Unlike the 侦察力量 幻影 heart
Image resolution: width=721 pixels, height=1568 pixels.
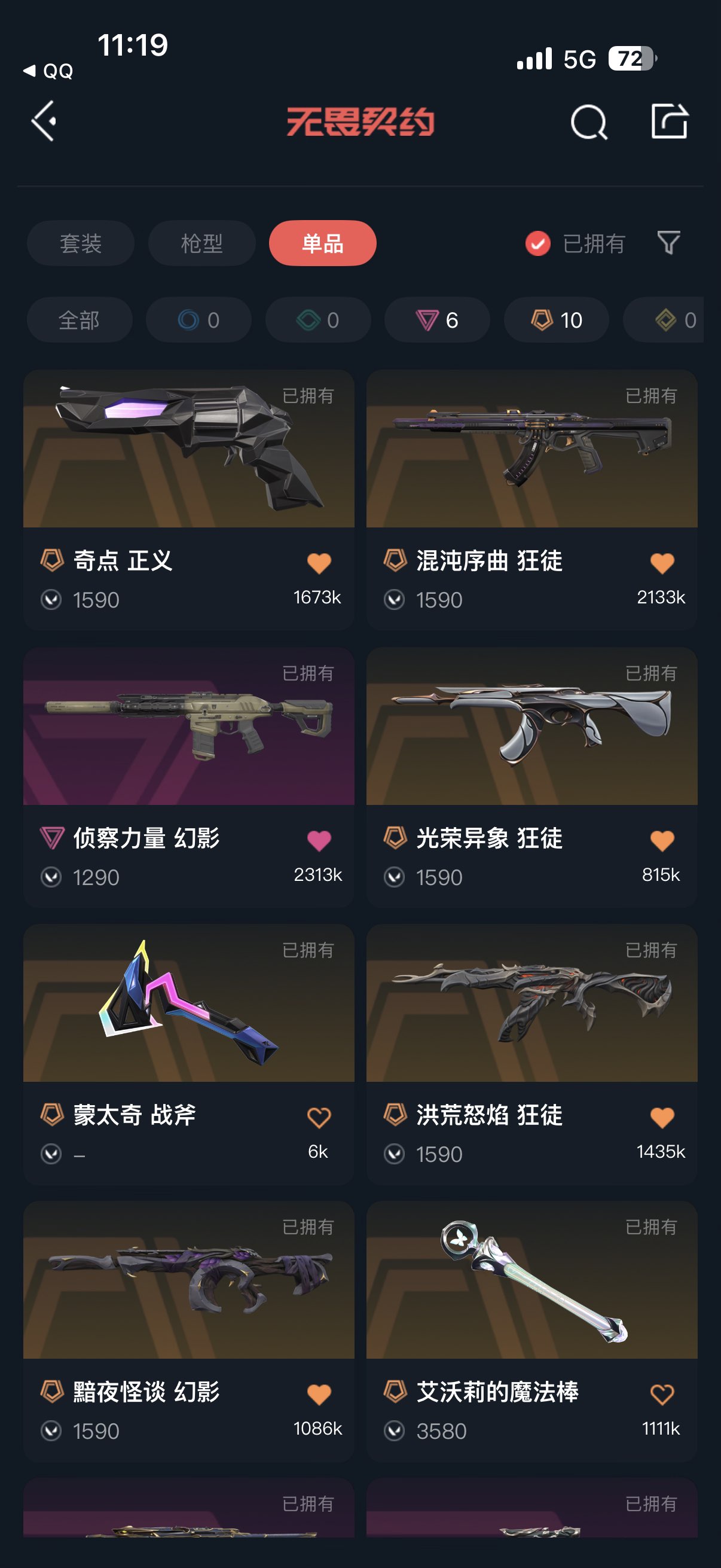click(319, 841)
